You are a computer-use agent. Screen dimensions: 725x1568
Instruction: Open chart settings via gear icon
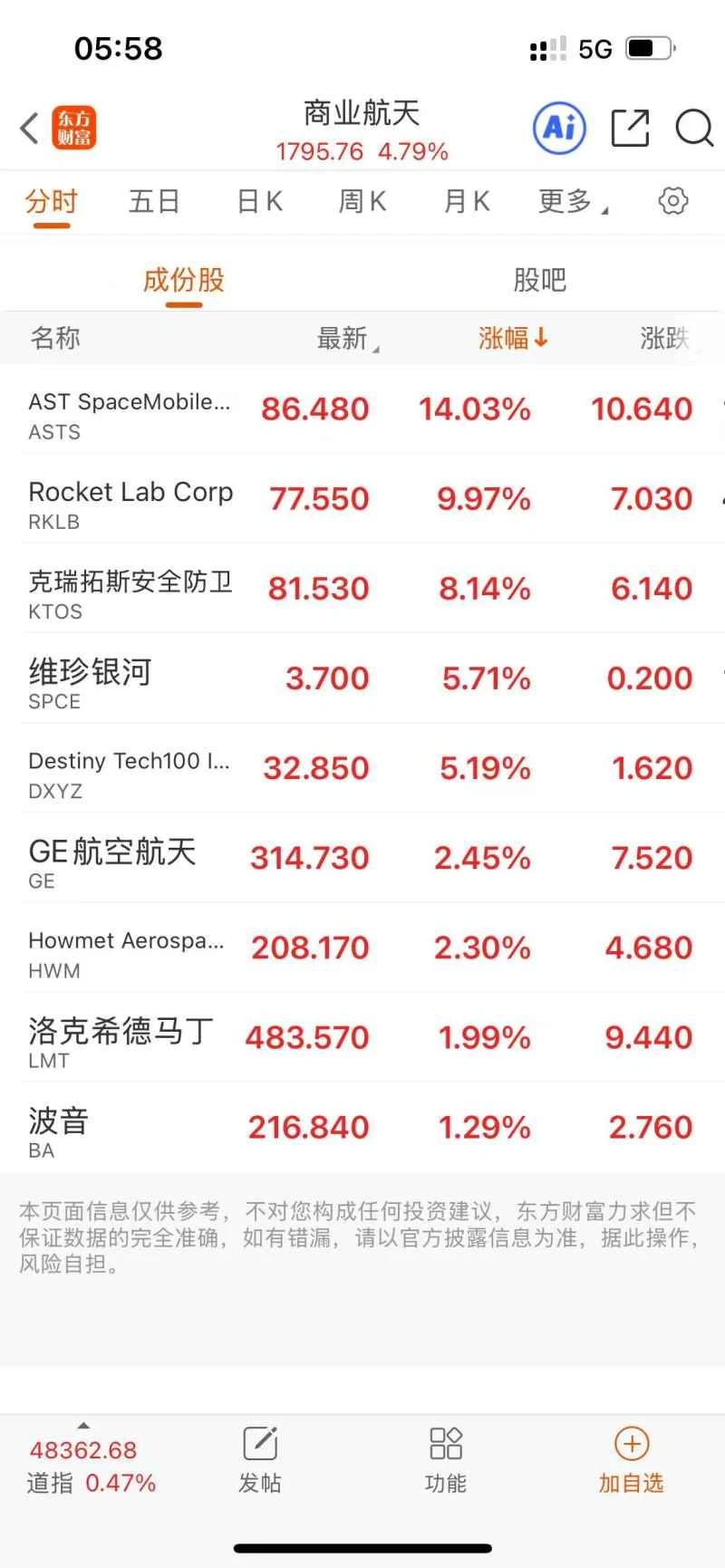(x=672, y=200)
